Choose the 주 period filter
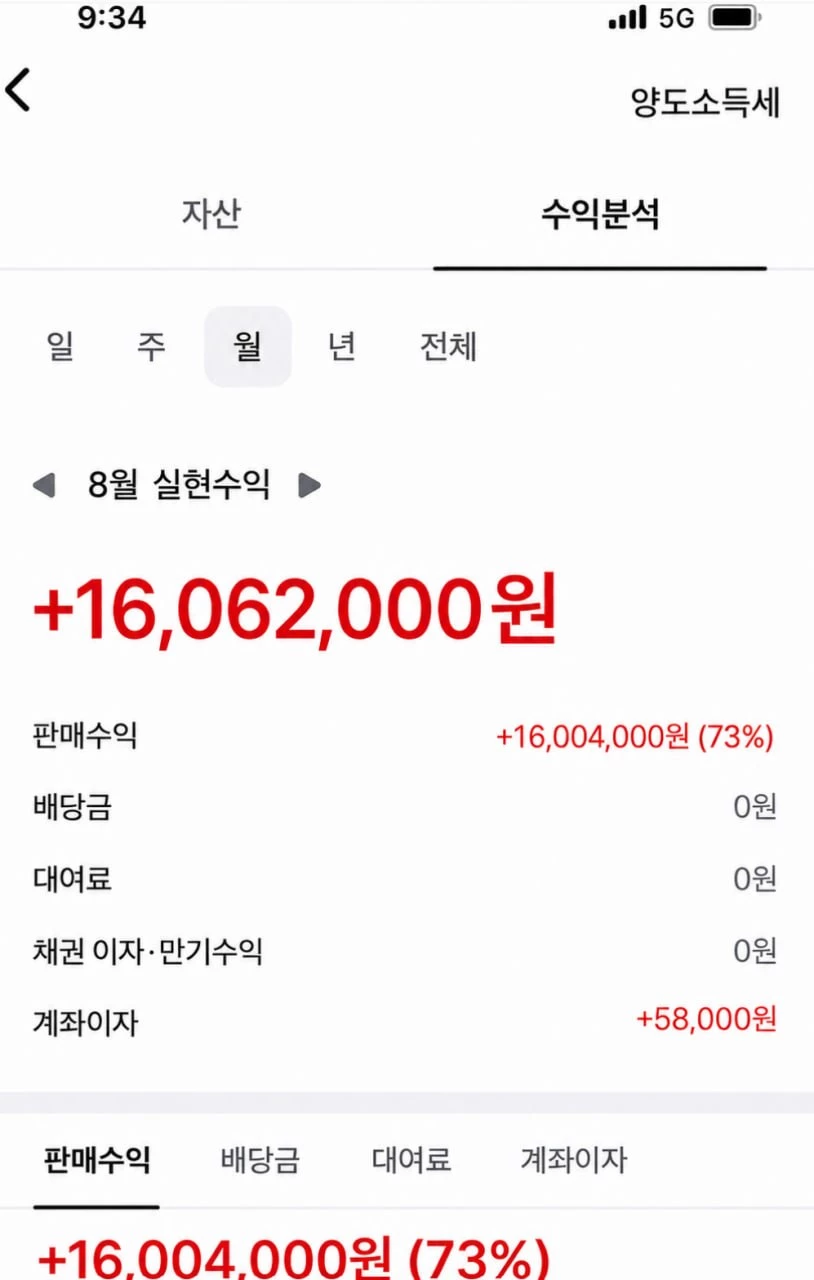Screen dimensions: 814x1280 pyautogui.click(x=151, y=346)
